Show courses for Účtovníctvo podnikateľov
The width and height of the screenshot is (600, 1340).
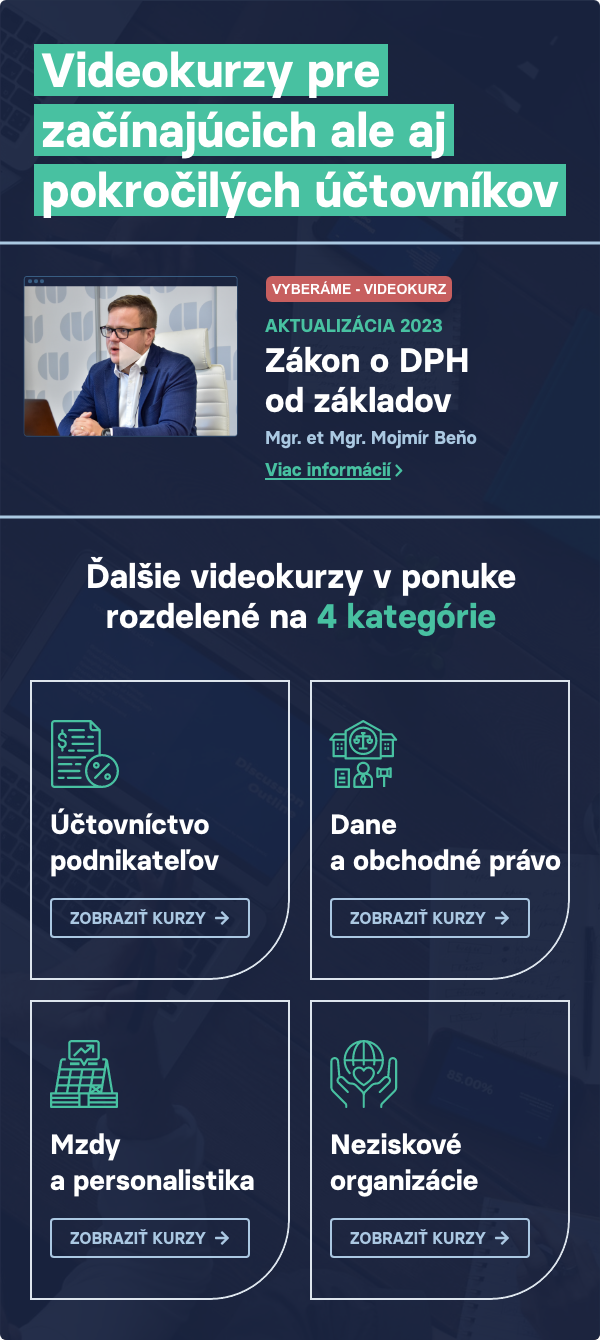[150, 918]
